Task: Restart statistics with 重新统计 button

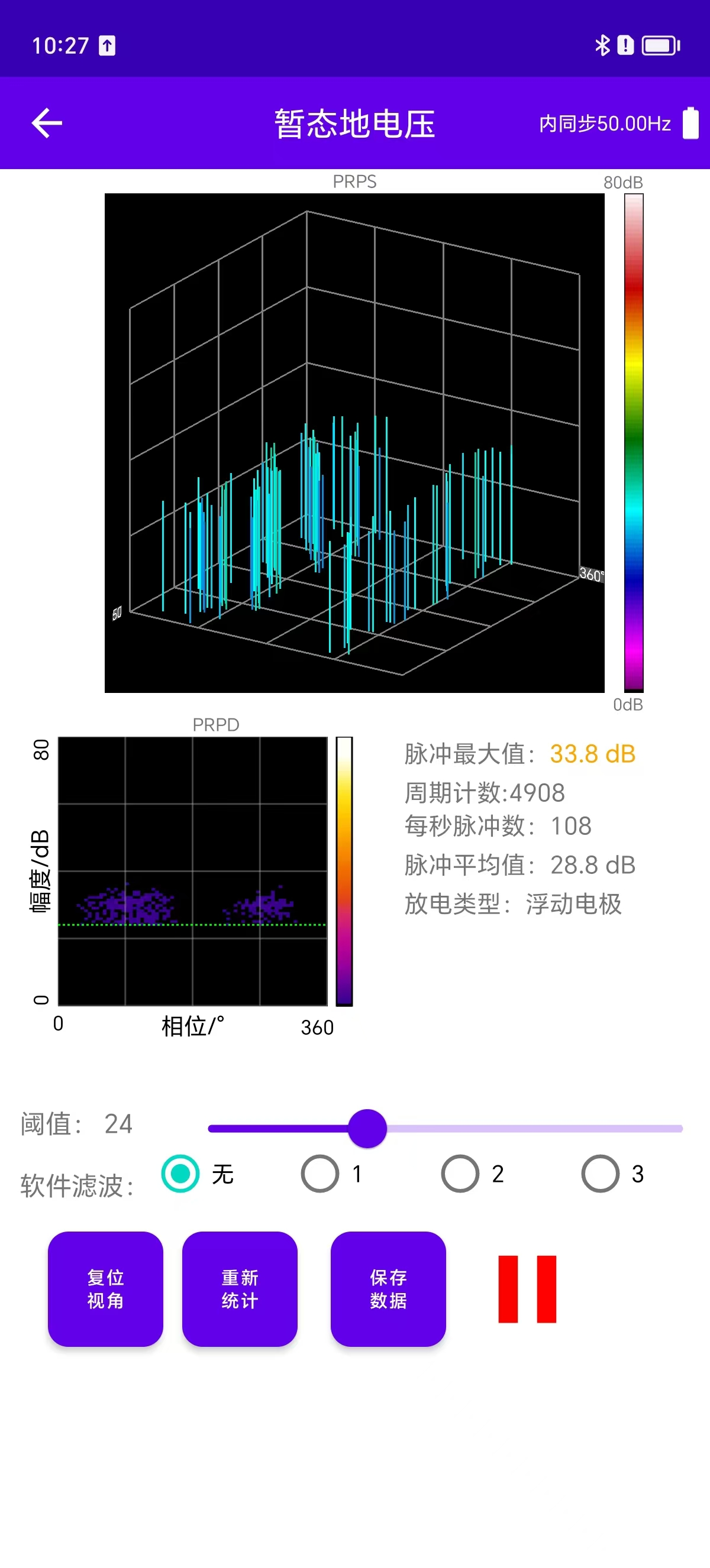Action: point(239,1288)
